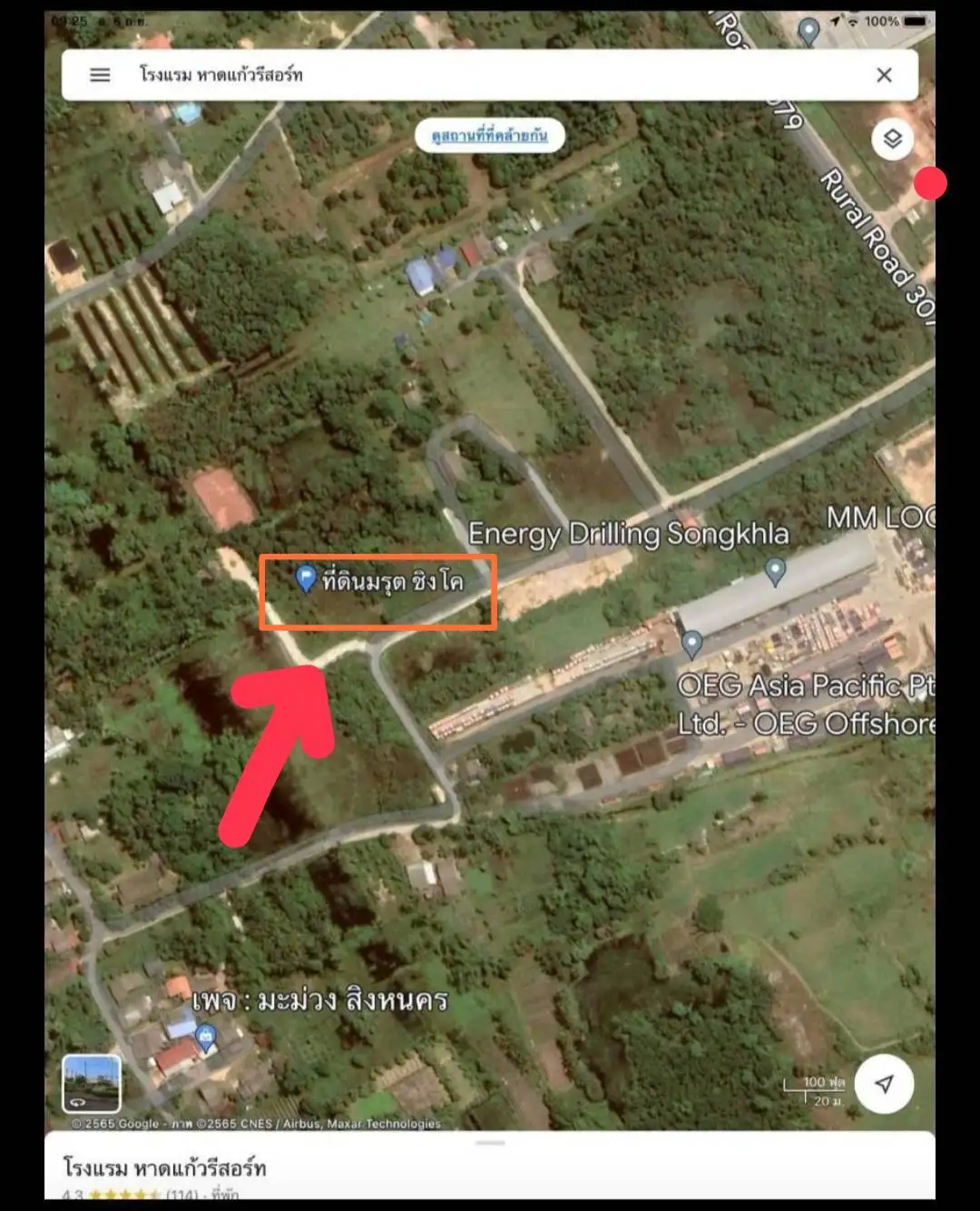Open the hamburger menu
980x1211 pixels.
pyautogui.click(x=100, y=75)
